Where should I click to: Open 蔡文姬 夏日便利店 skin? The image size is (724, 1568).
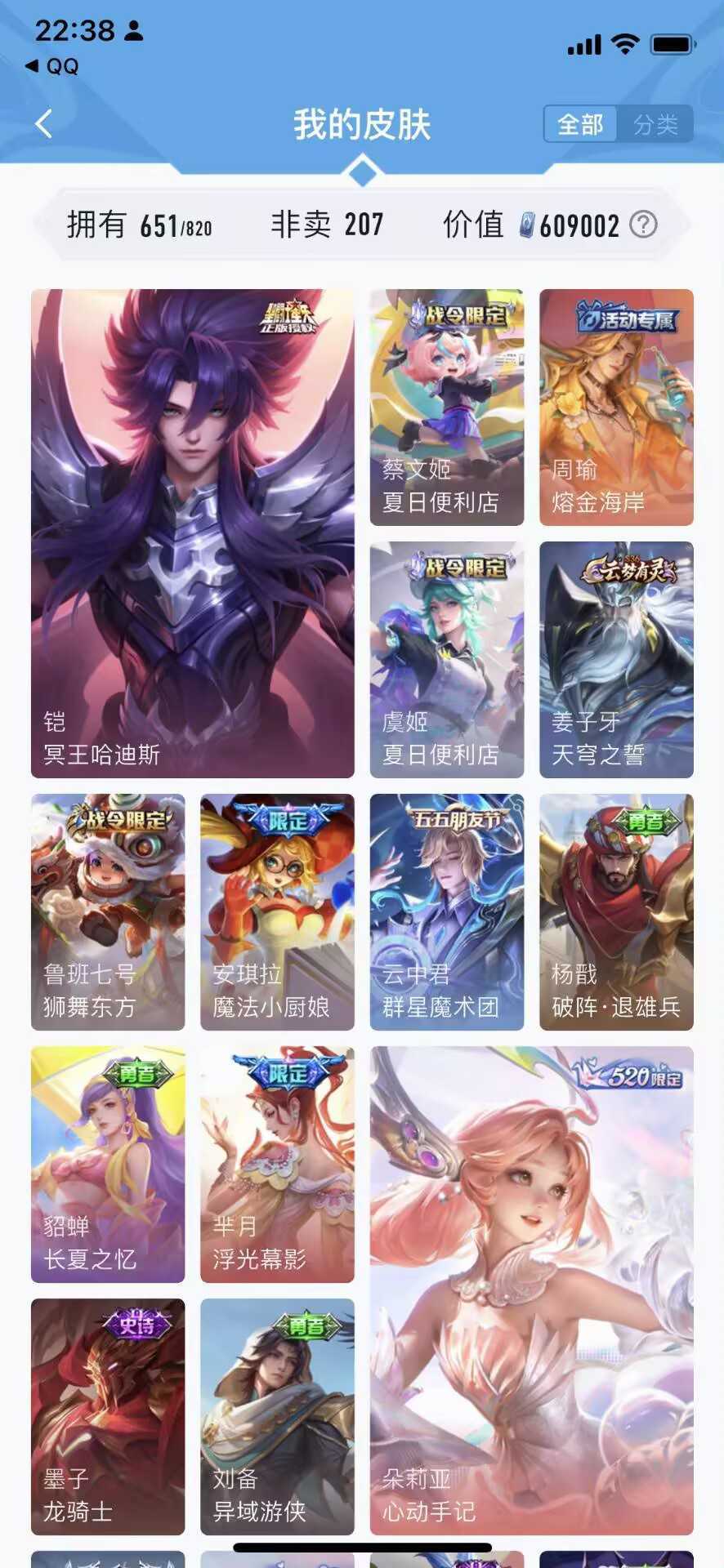click(447, 408)
